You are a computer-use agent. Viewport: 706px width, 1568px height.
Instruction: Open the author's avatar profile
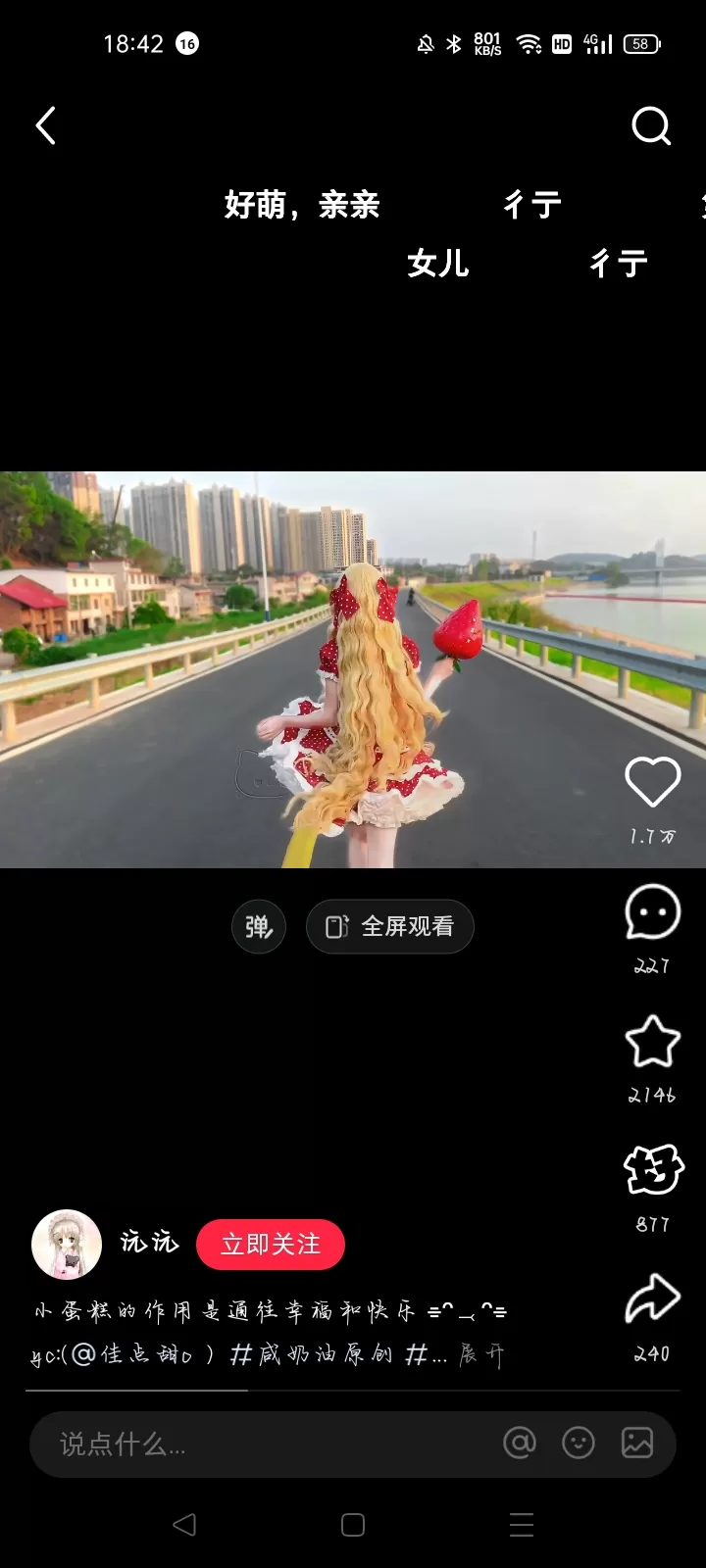click(x=67, y=1245)
